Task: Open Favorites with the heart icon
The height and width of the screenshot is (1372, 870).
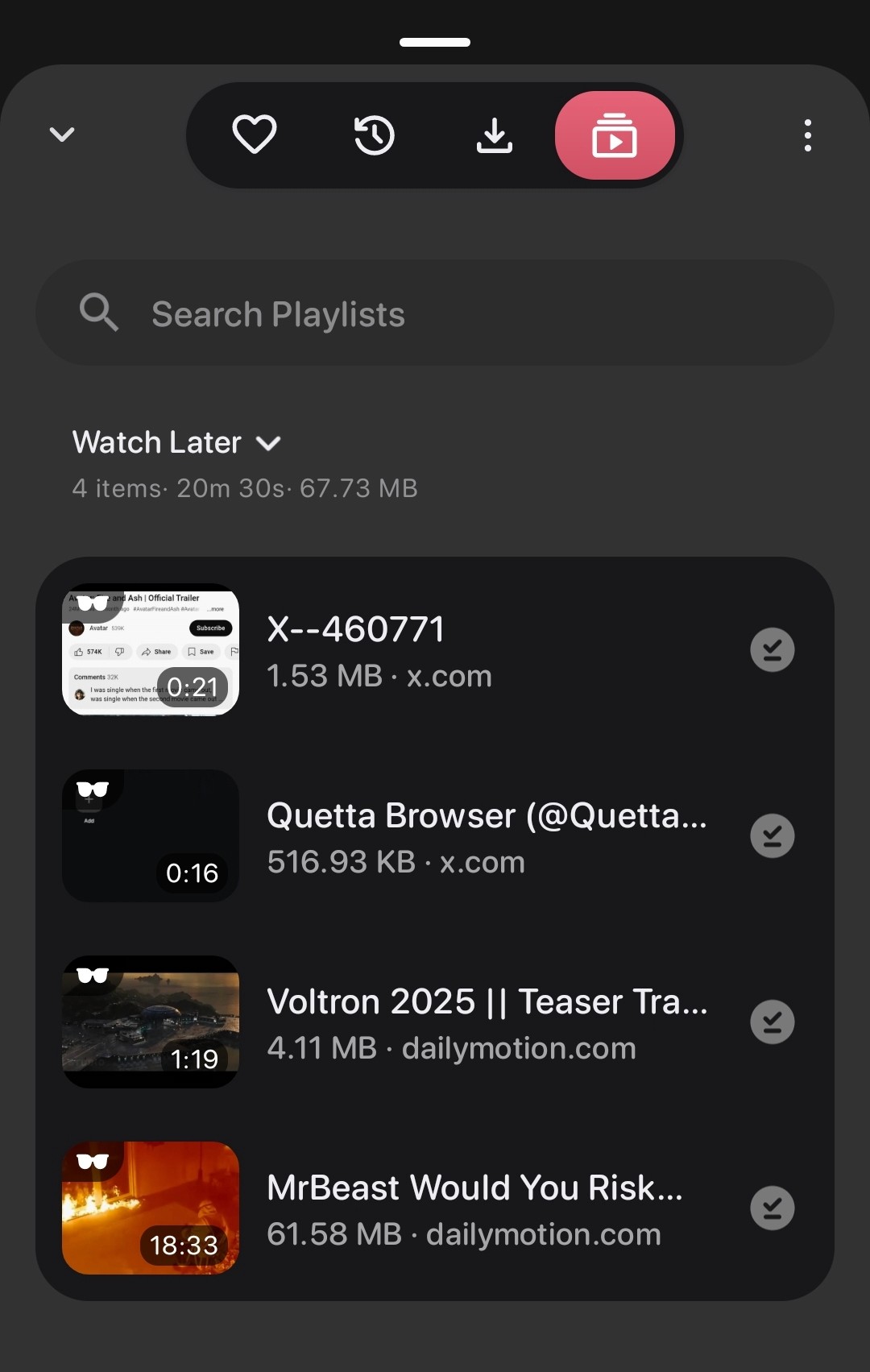Action: pos(255,135)
